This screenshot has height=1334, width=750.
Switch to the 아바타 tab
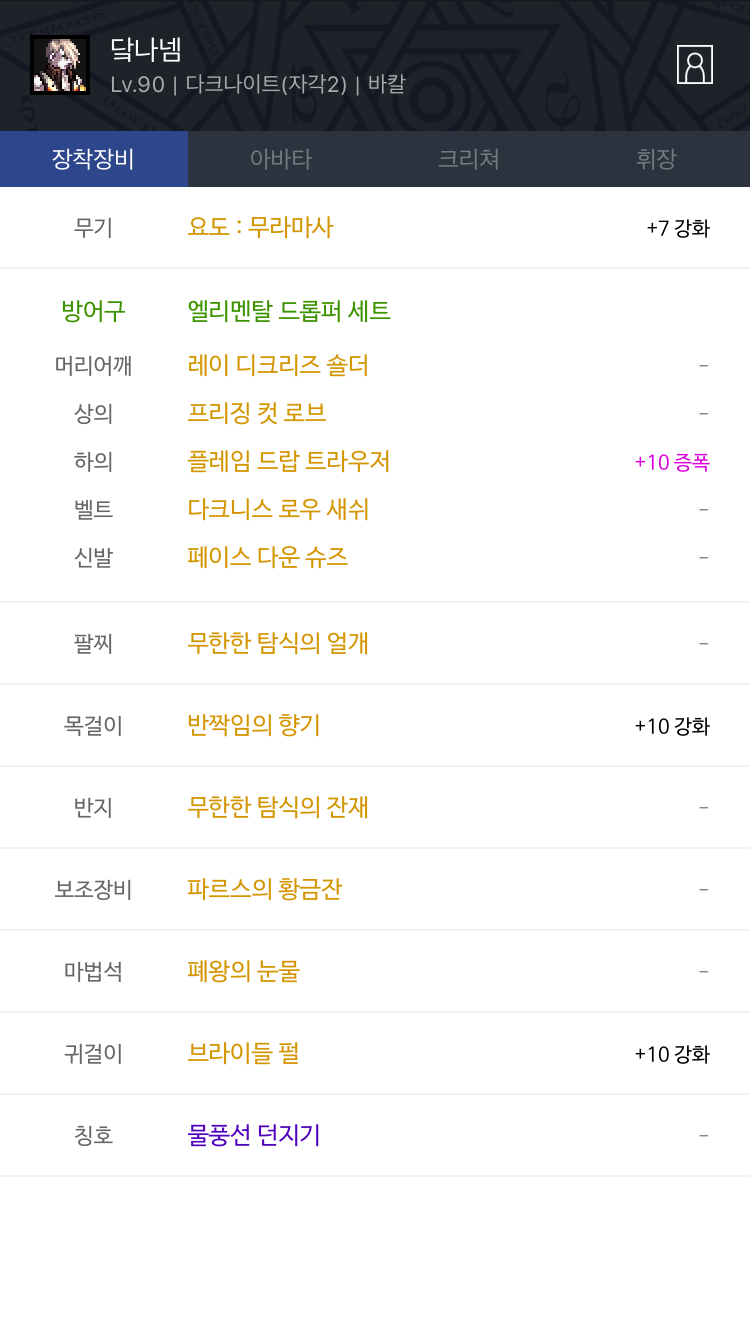[x=281, y=159]
